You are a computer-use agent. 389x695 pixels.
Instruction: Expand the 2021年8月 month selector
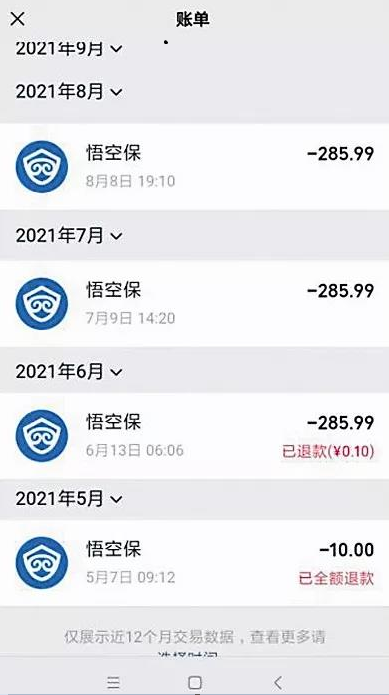[x=69, y=92]
